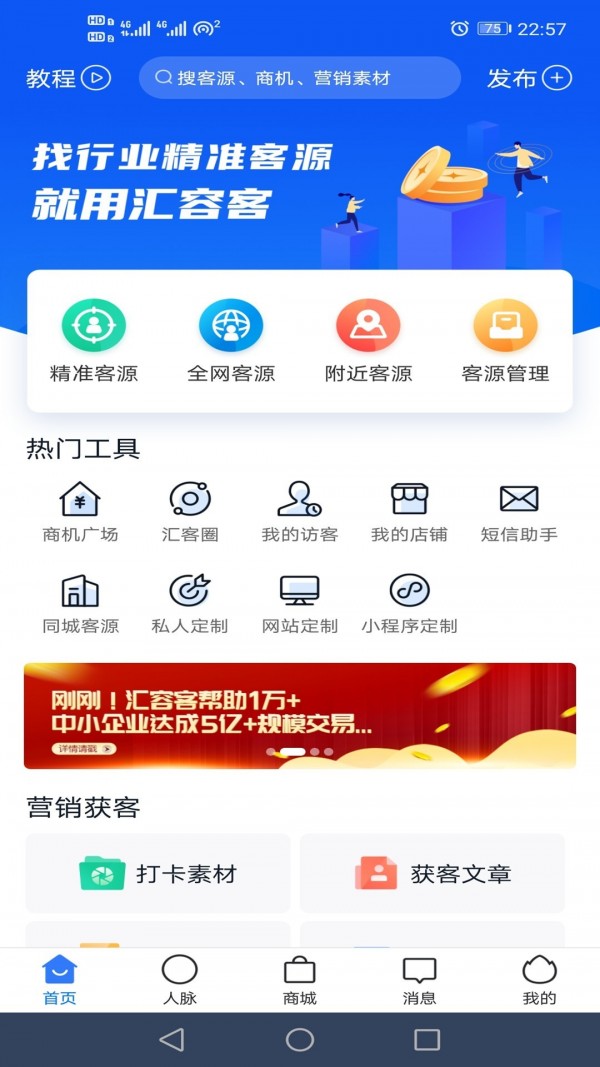
Task: Switch to the 人脉 tab
Action: pyautogui.click(x=180, y=980)
